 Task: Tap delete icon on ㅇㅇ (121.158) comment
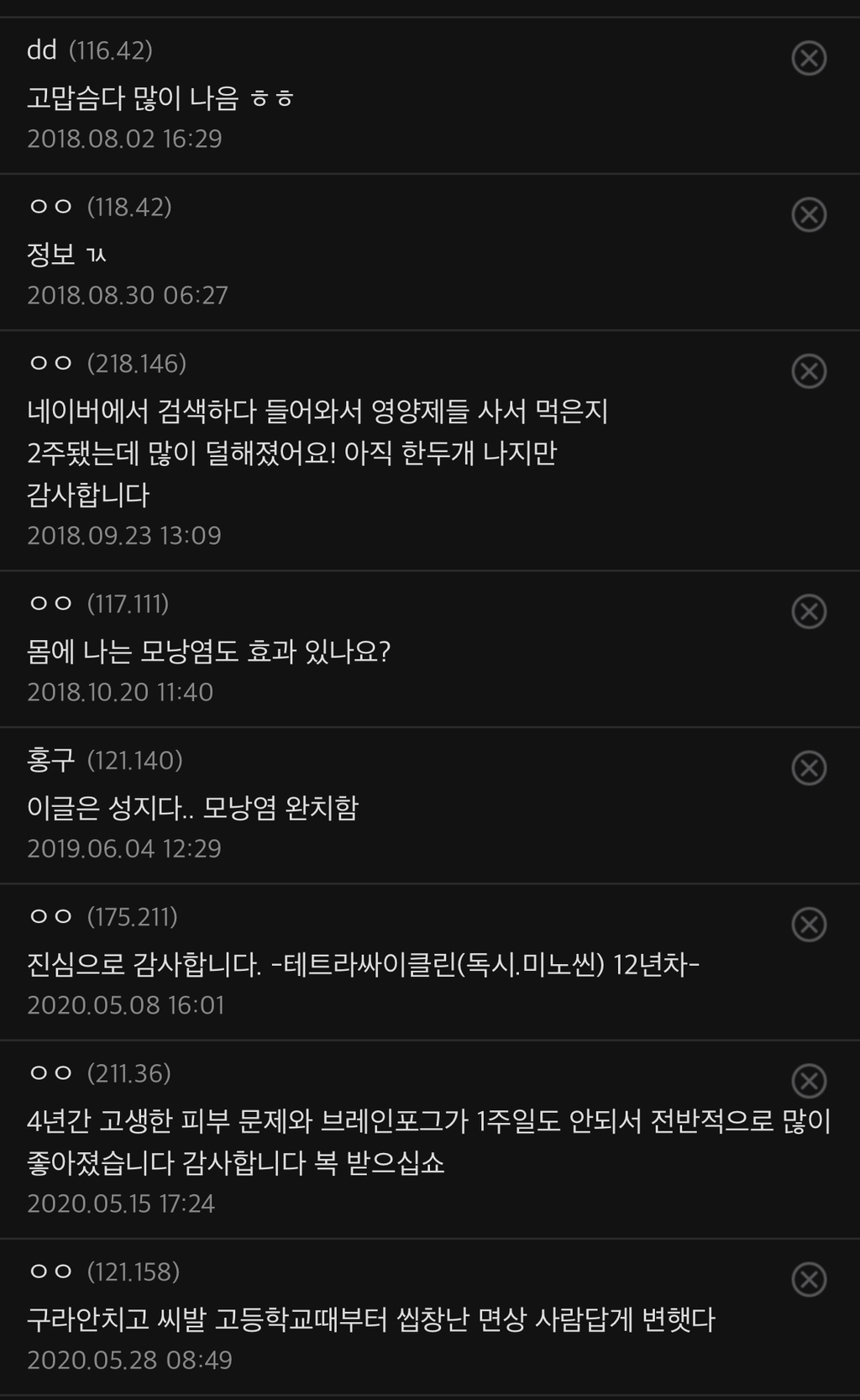pos(809,1279)
